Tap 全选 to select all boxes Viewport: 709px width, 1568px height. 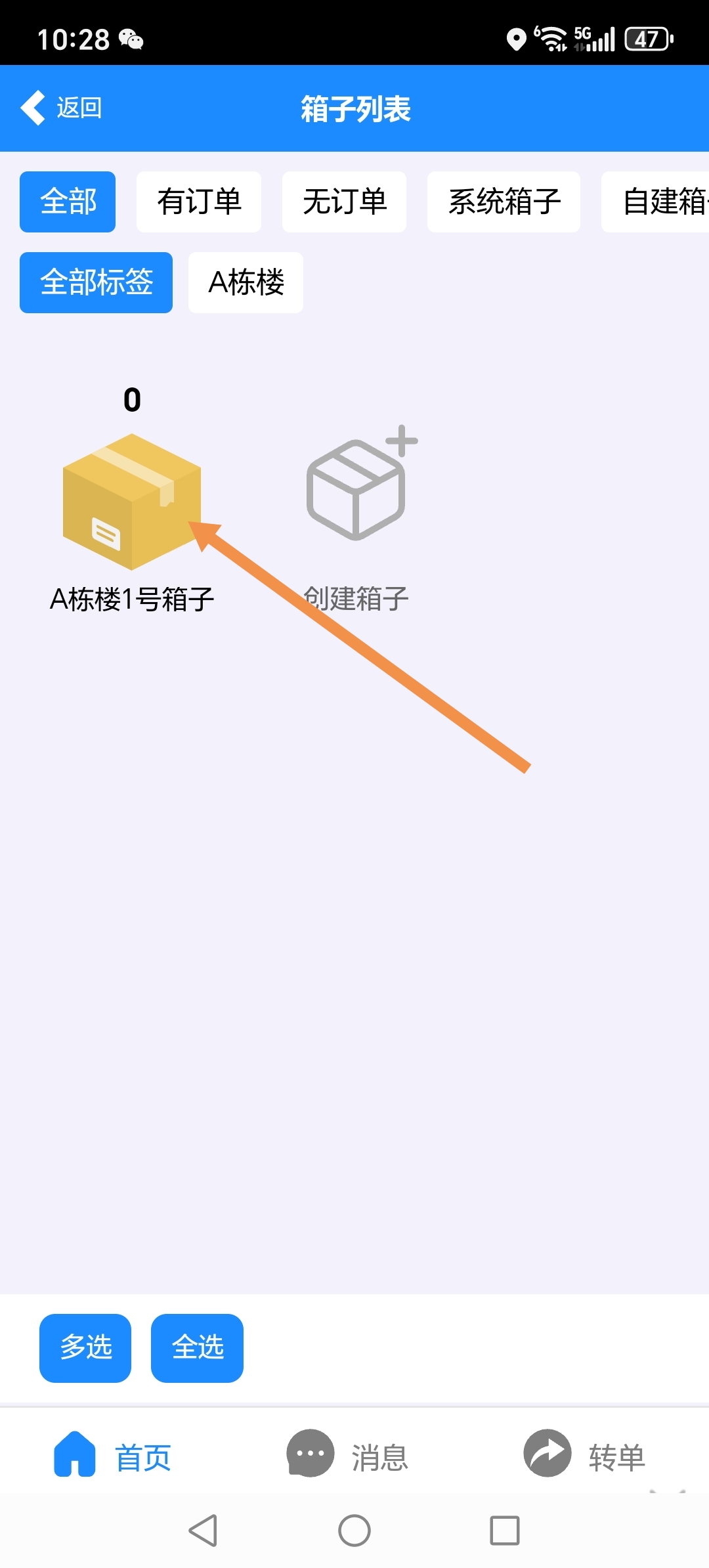pos(197,1348)
